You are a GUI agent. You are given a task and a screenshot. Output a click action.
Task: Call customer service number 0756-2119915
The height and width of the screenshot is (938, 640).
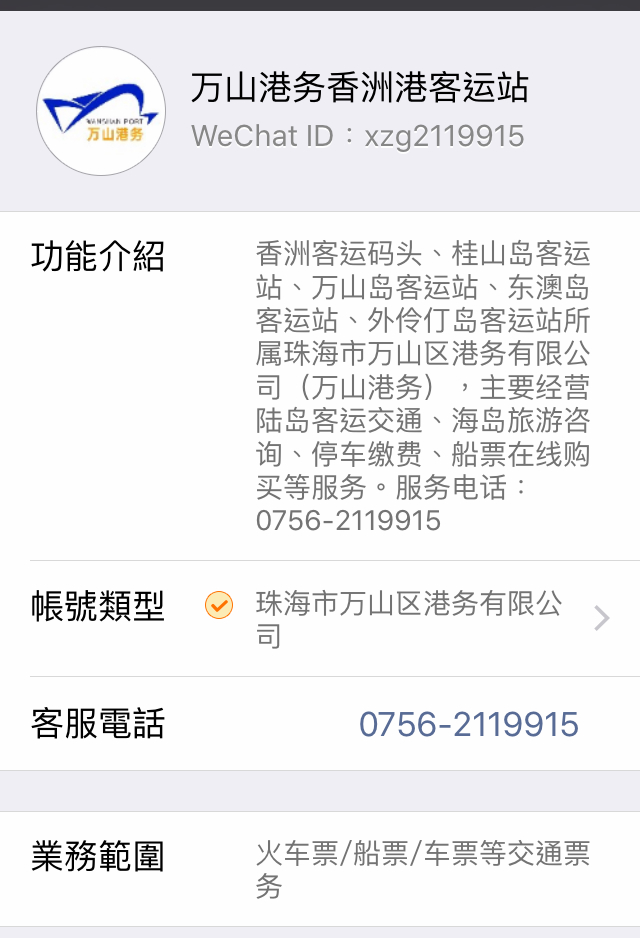tap(468, 724)
